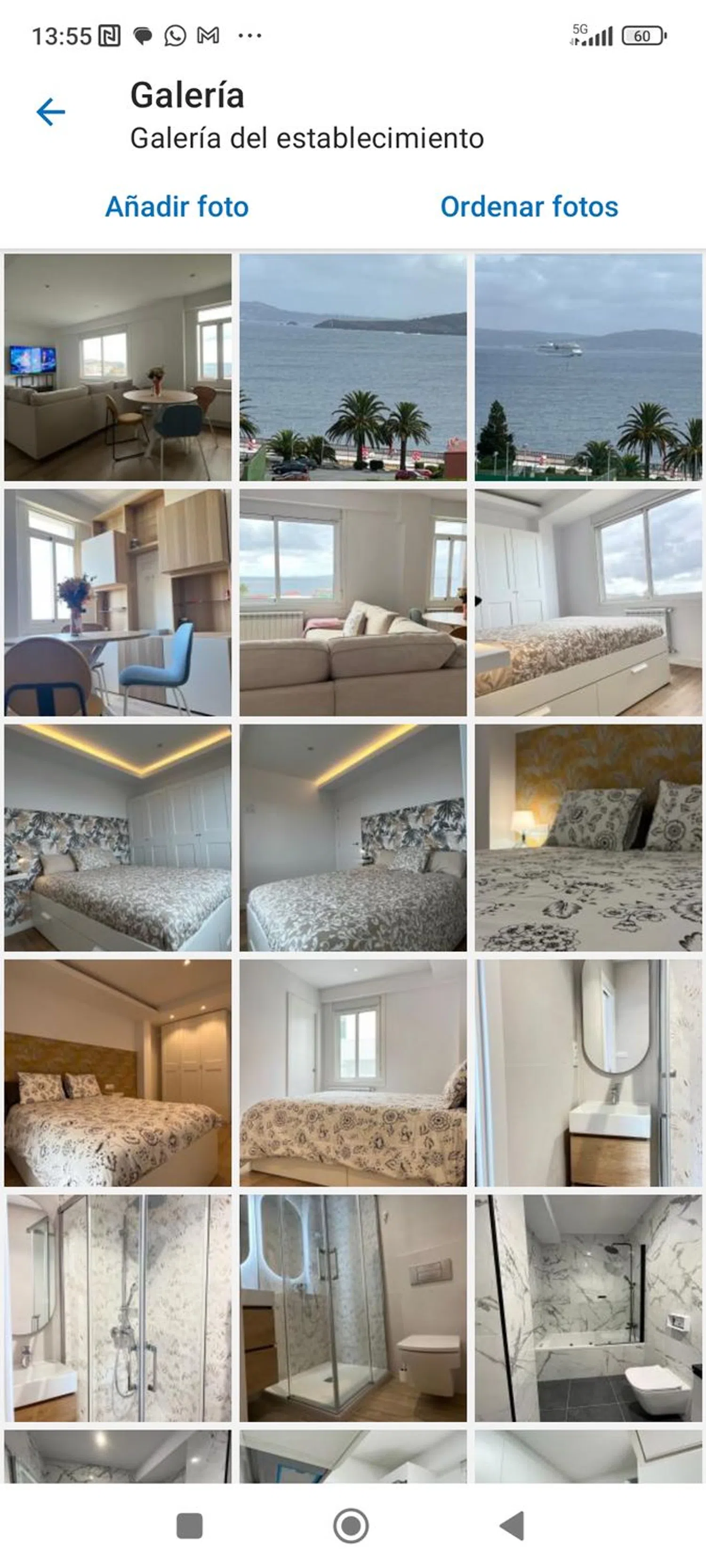Go back using the blue arrow
The image size is (706, 1568).
50,112
